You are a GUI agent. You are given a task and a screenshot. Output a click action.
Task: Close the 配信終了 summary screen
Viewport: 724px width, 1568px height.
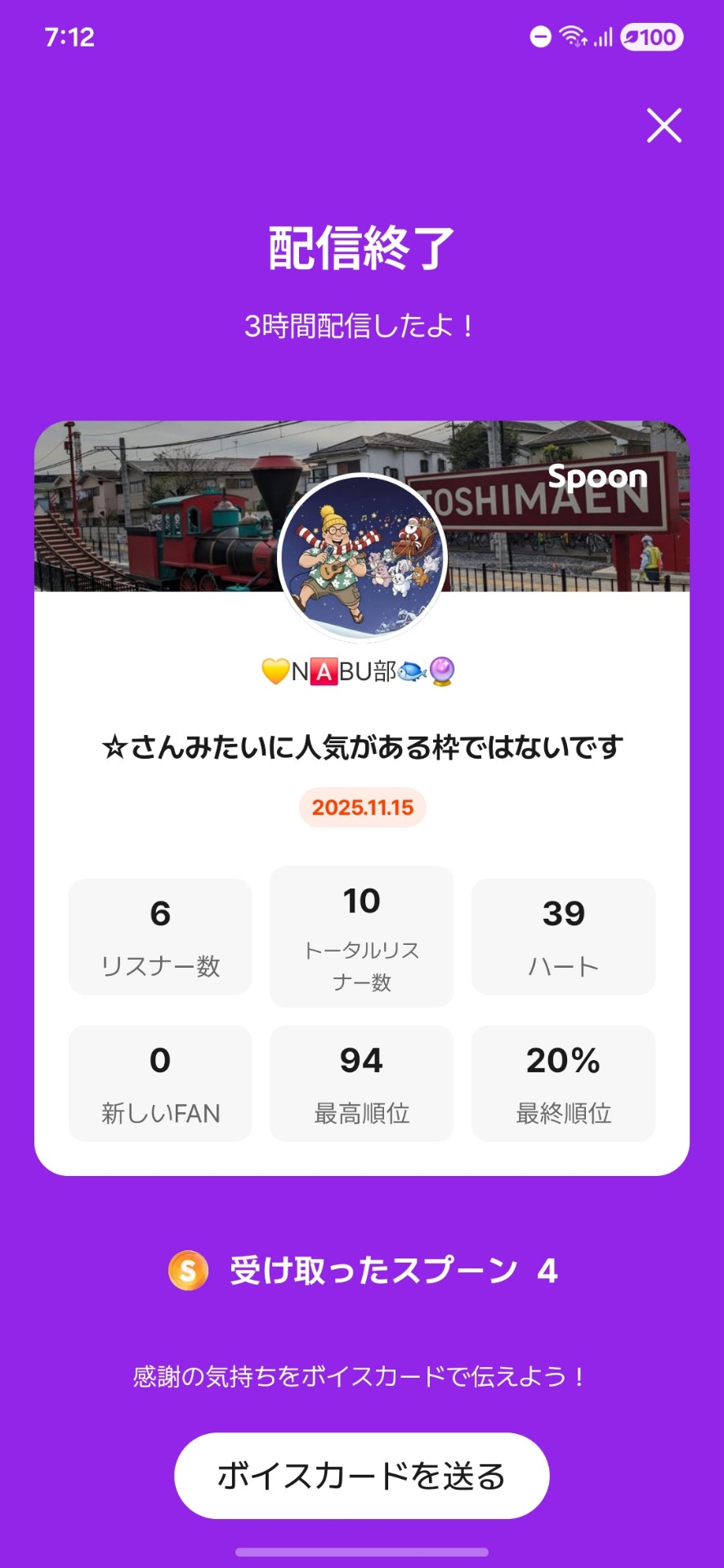point(664,126)
